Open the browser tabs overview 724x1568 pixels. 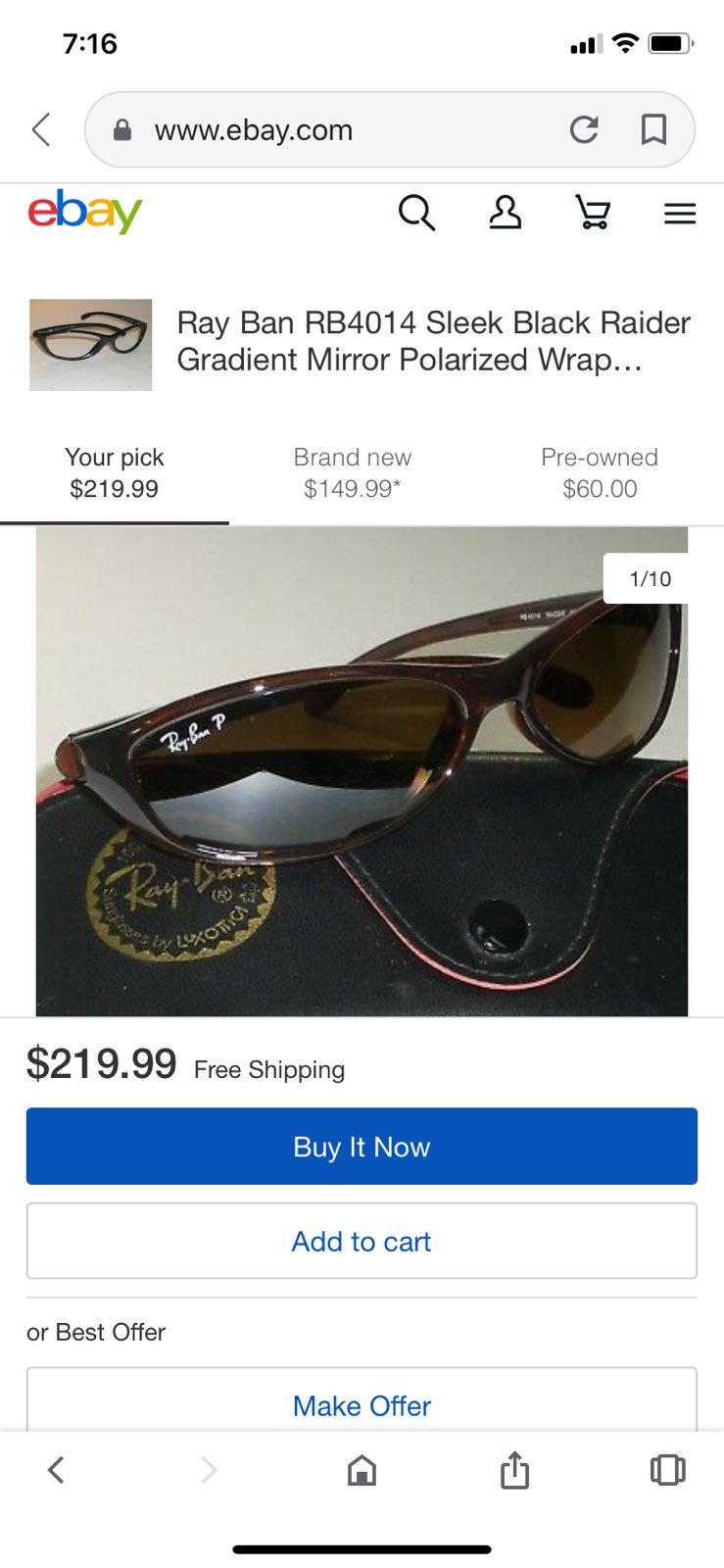coord(667,1470)
